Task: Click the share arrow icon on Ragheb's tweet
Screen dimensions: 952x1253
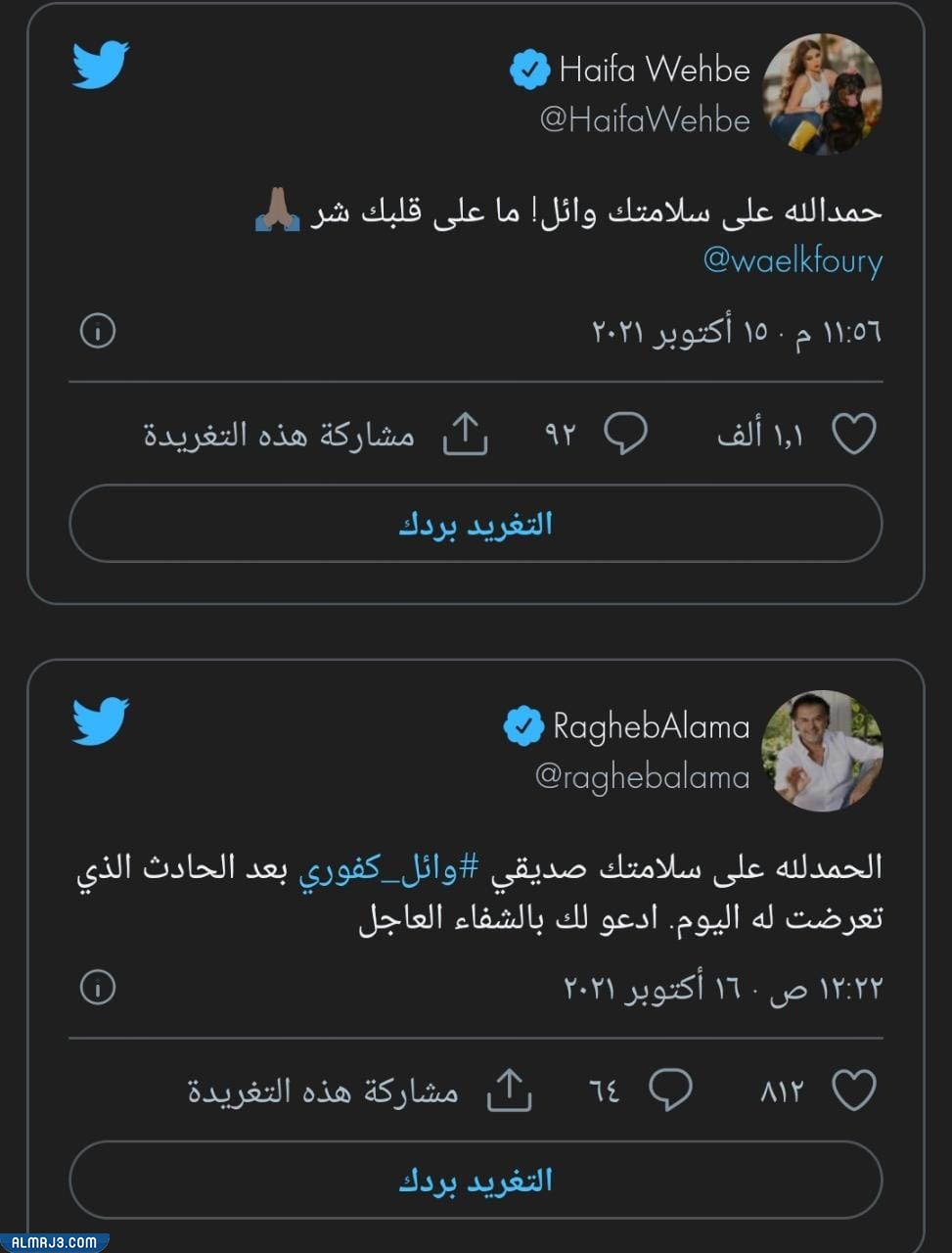Action: pos(510,1090)
